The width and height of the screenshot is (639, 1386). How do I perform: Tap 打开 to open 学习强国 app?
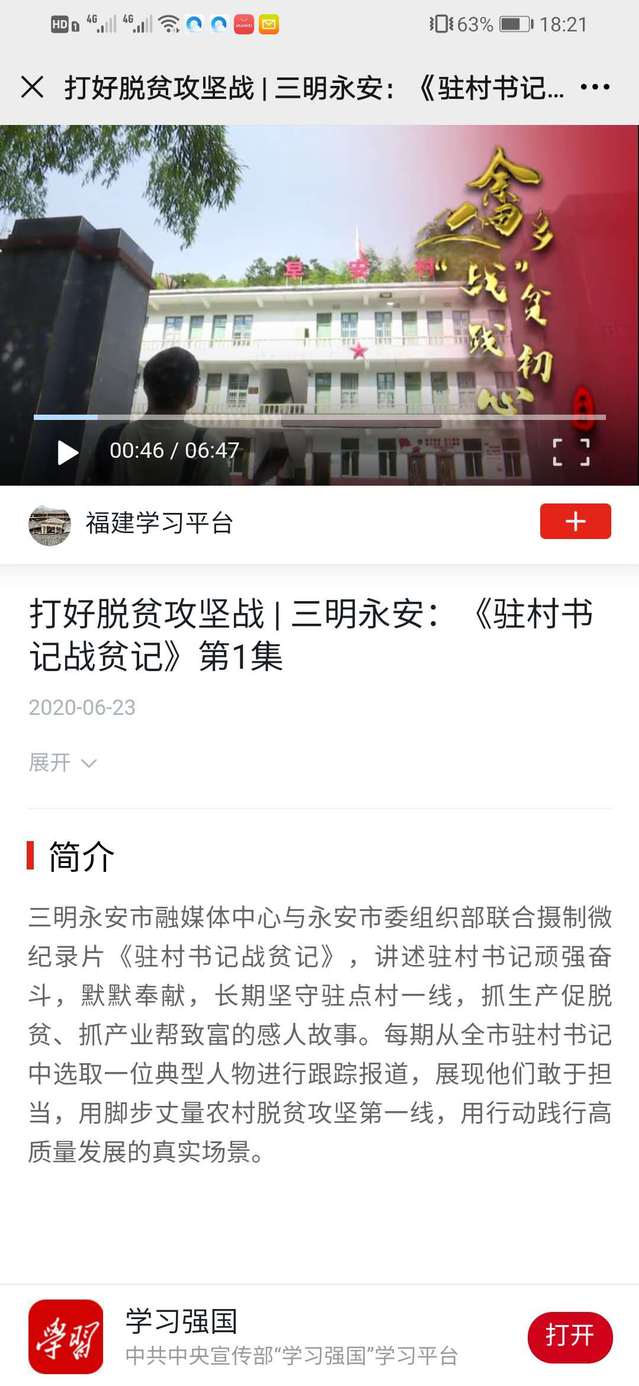click(569, 1336)
